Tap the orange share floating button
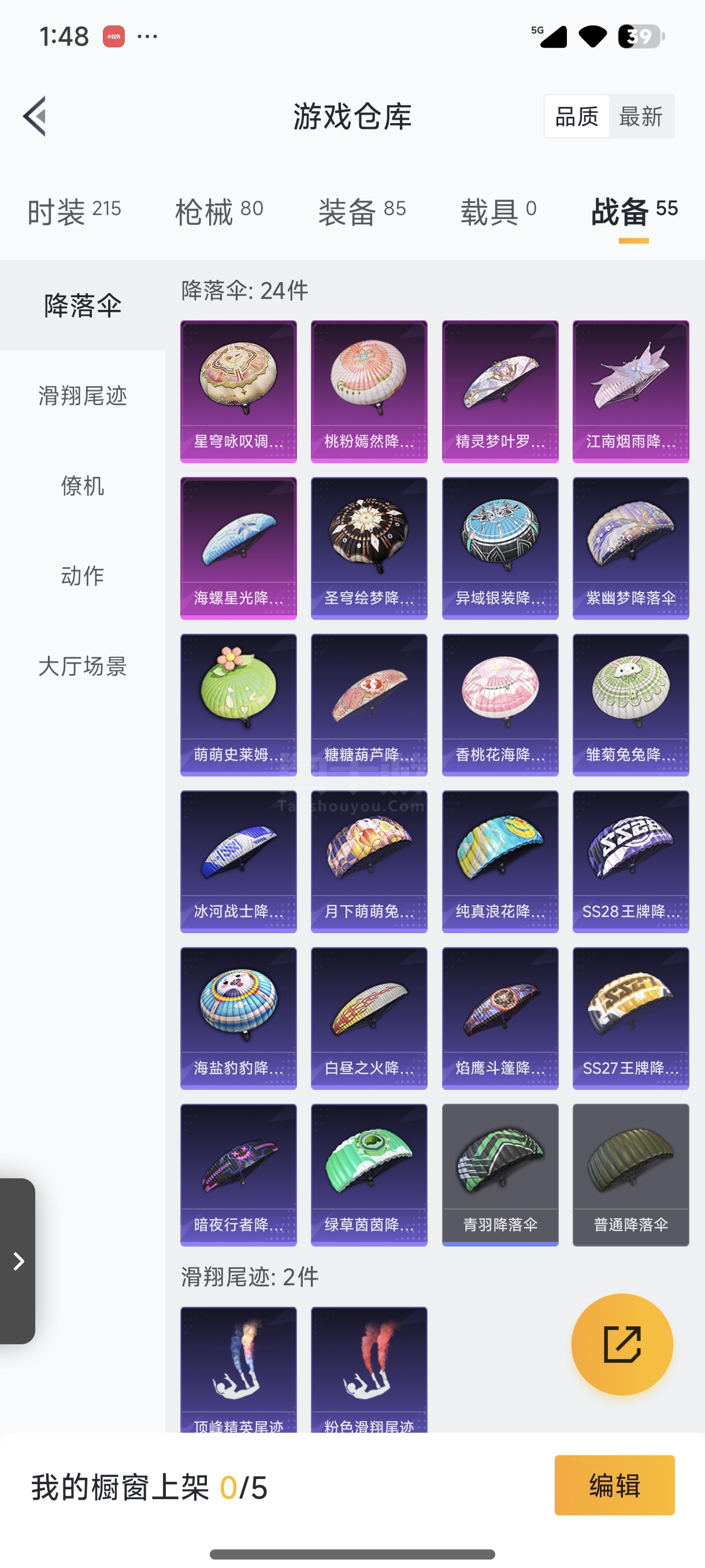This screenshot has width=705, height=1568. 622,1344
